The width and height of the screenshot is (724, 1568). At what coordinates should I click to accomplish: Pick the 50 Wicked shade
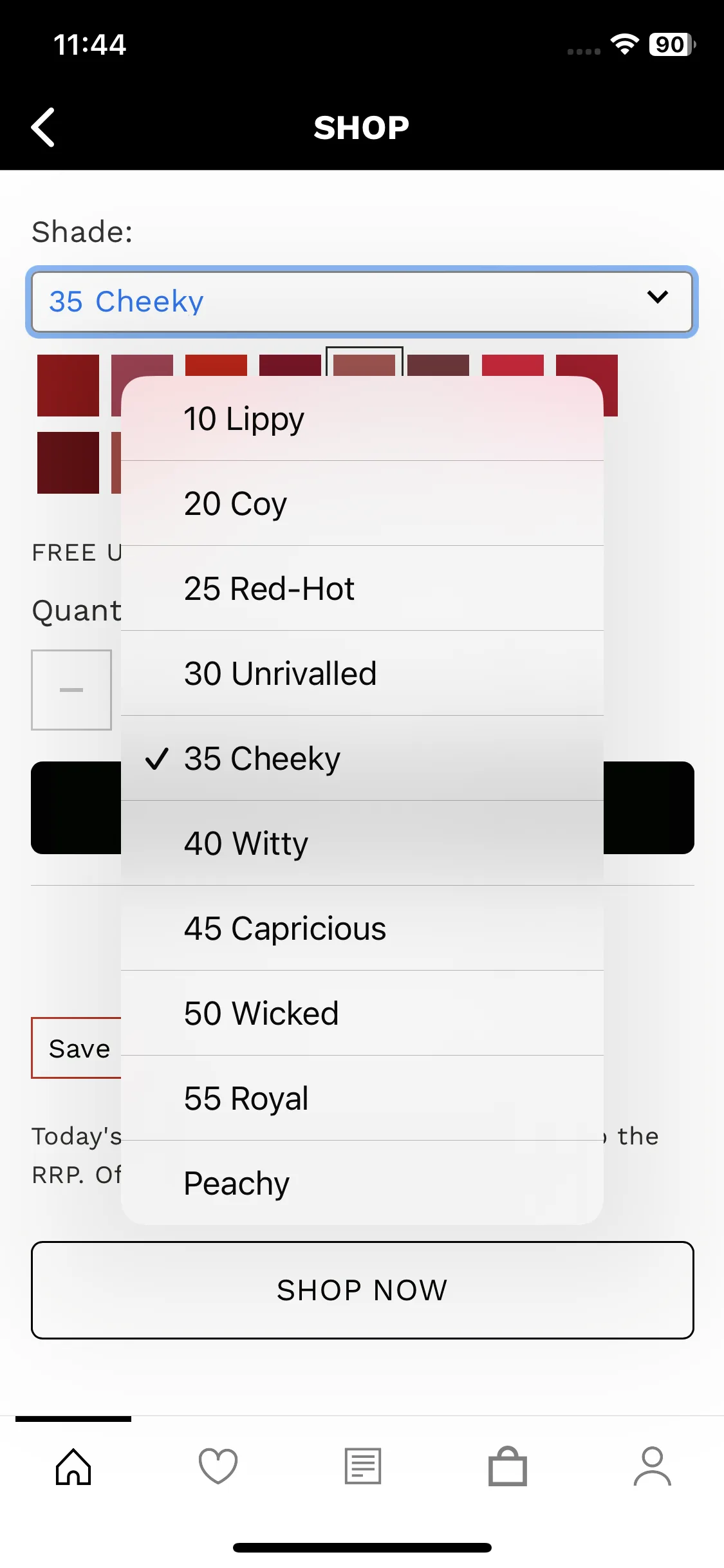pyautogui.click(x=362, y=1013)
